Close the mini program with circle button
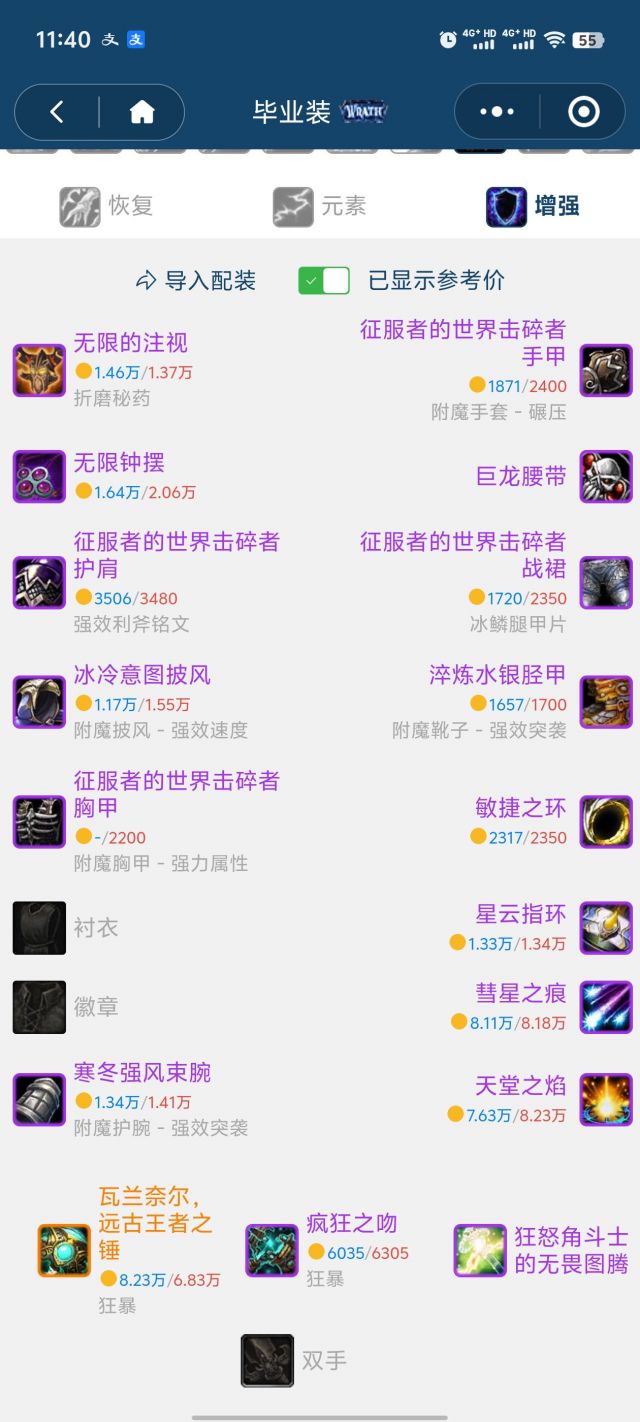The width and height of the screenshot is (640, 1422). [583, 112]
